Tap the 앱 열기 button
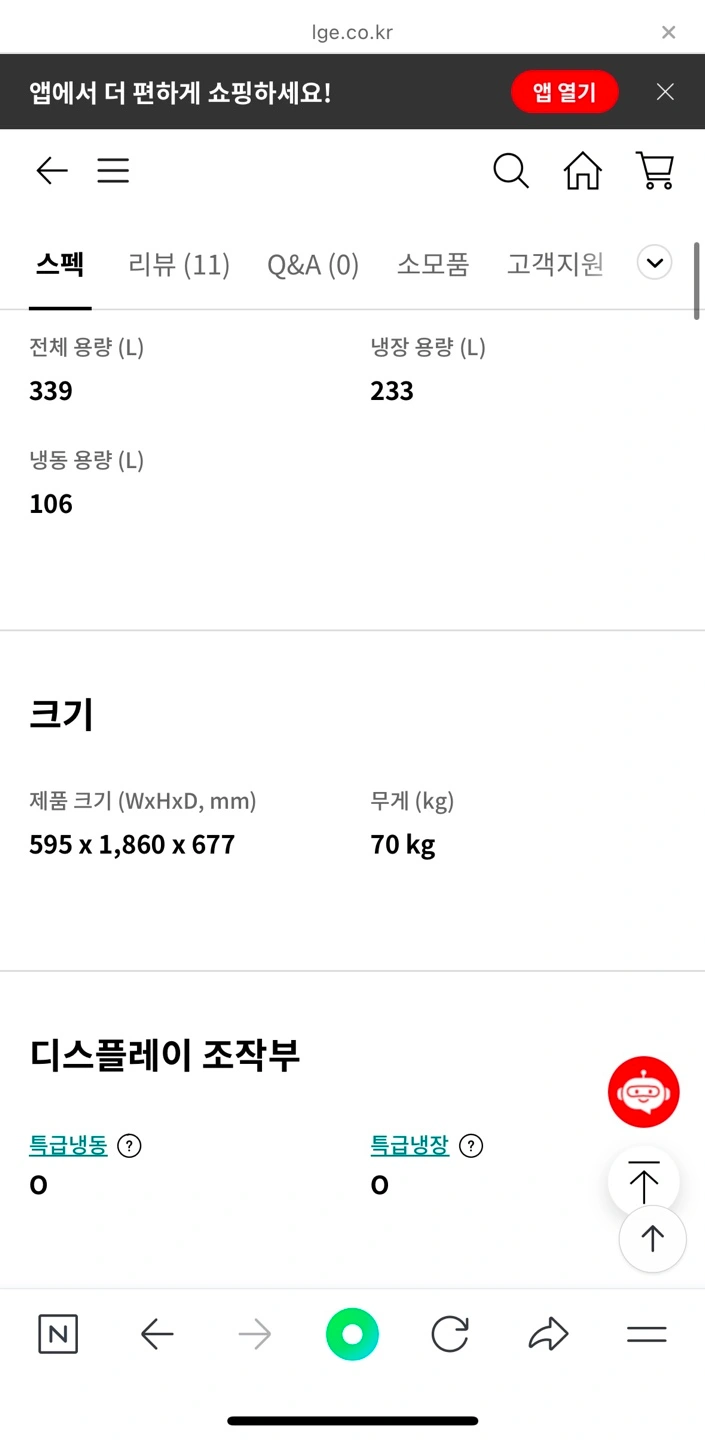Image resolution: width=705 pixels, height=1440 pixels. [564, 92]
